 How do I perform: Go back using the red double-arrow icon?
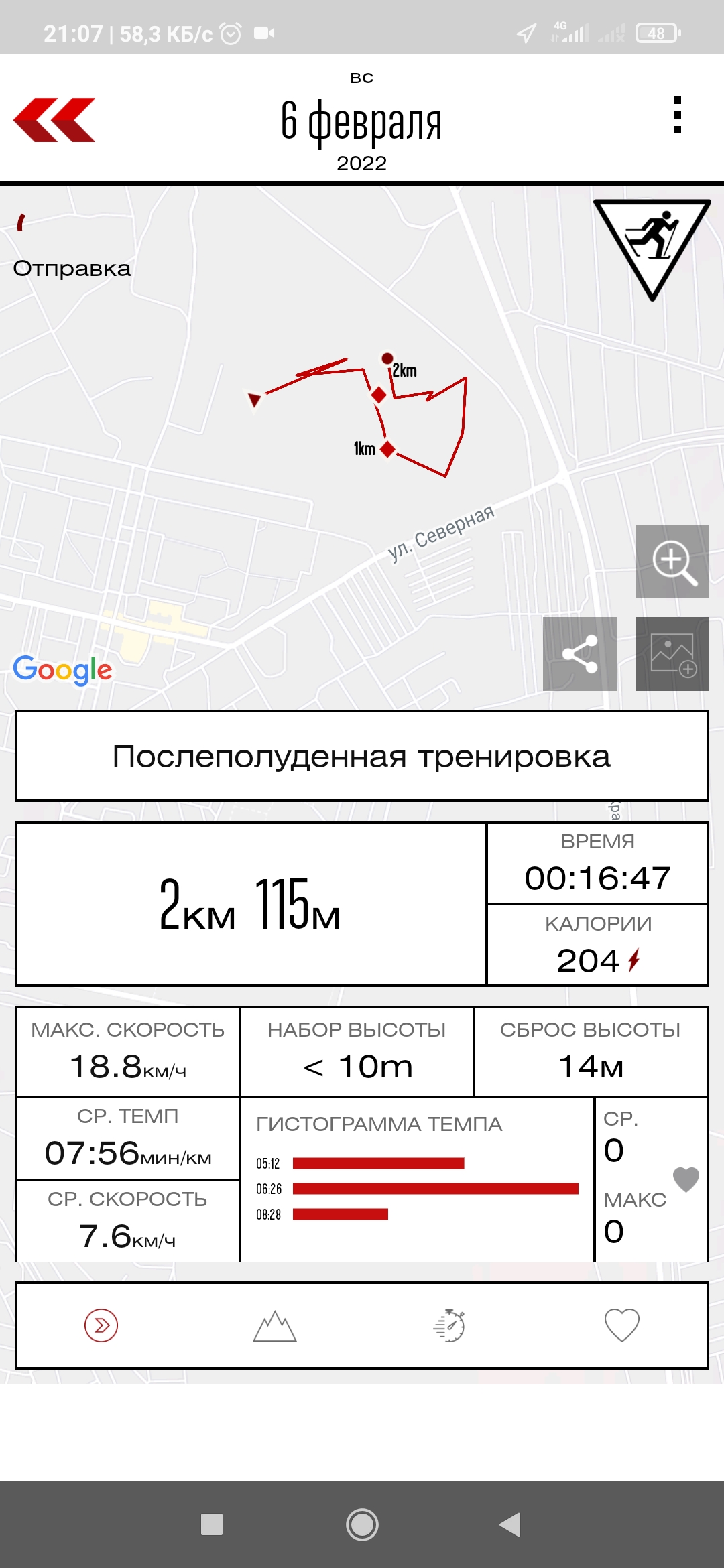pos(55,120)
